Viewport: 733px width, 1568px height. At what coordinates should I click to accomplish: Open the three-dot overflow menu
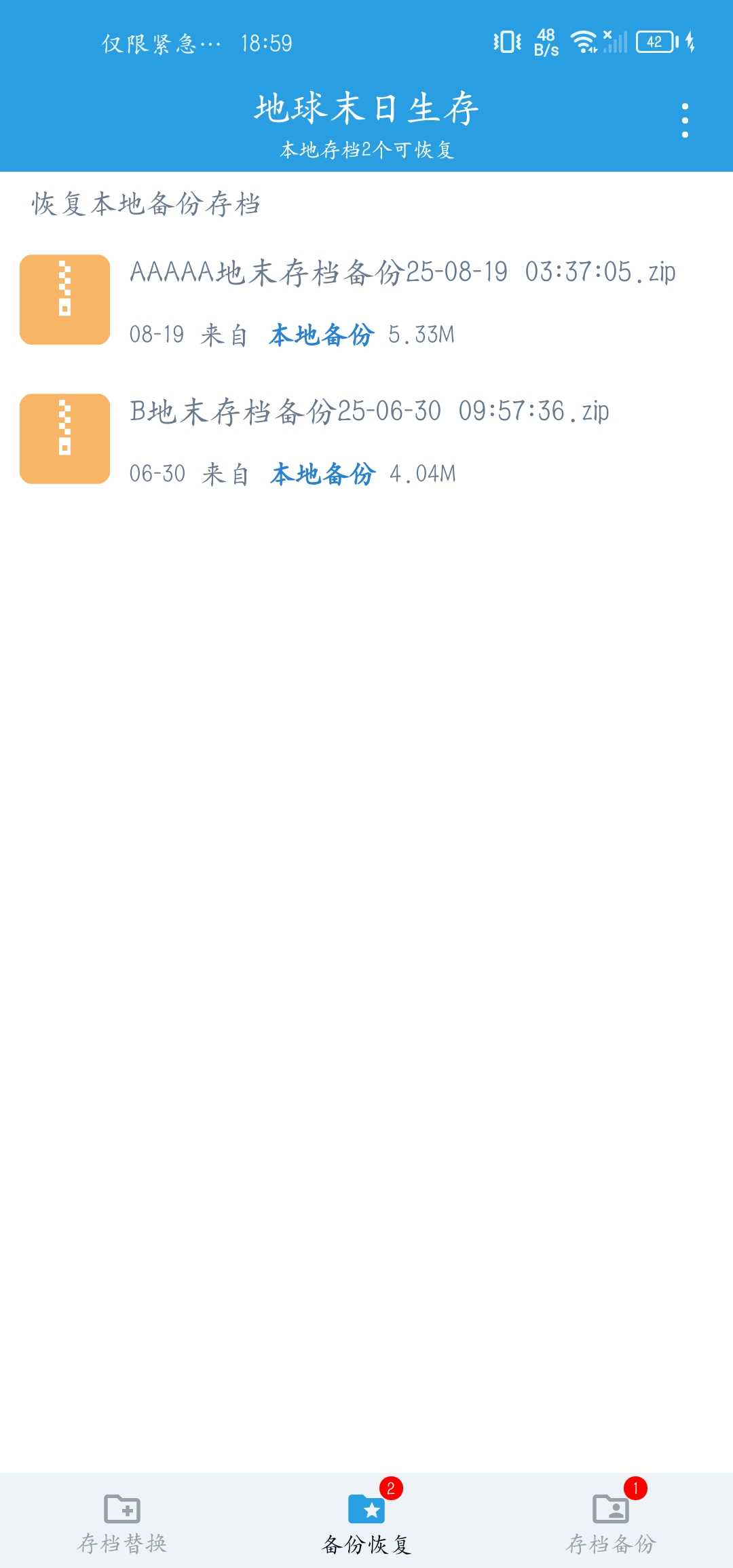click(685, 121)
